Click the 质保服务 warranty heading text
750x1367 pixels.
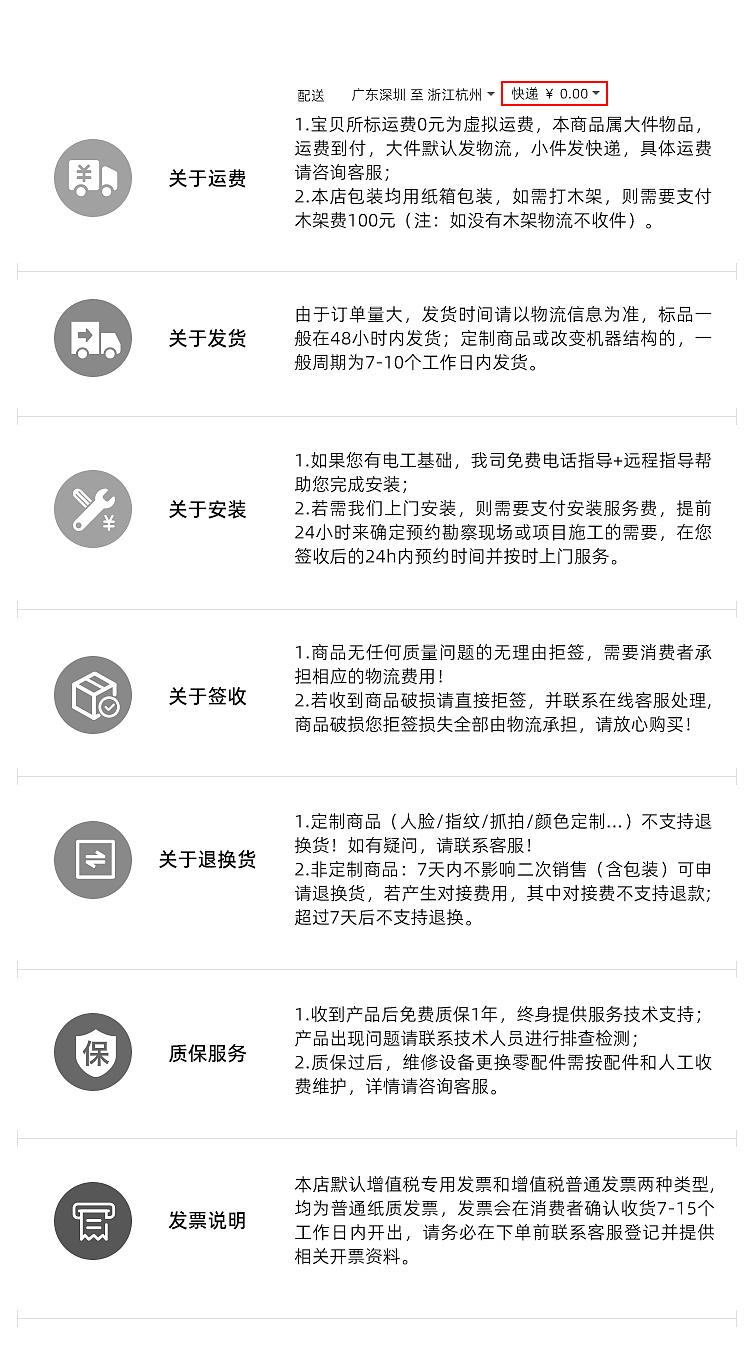click(207, 1051)
